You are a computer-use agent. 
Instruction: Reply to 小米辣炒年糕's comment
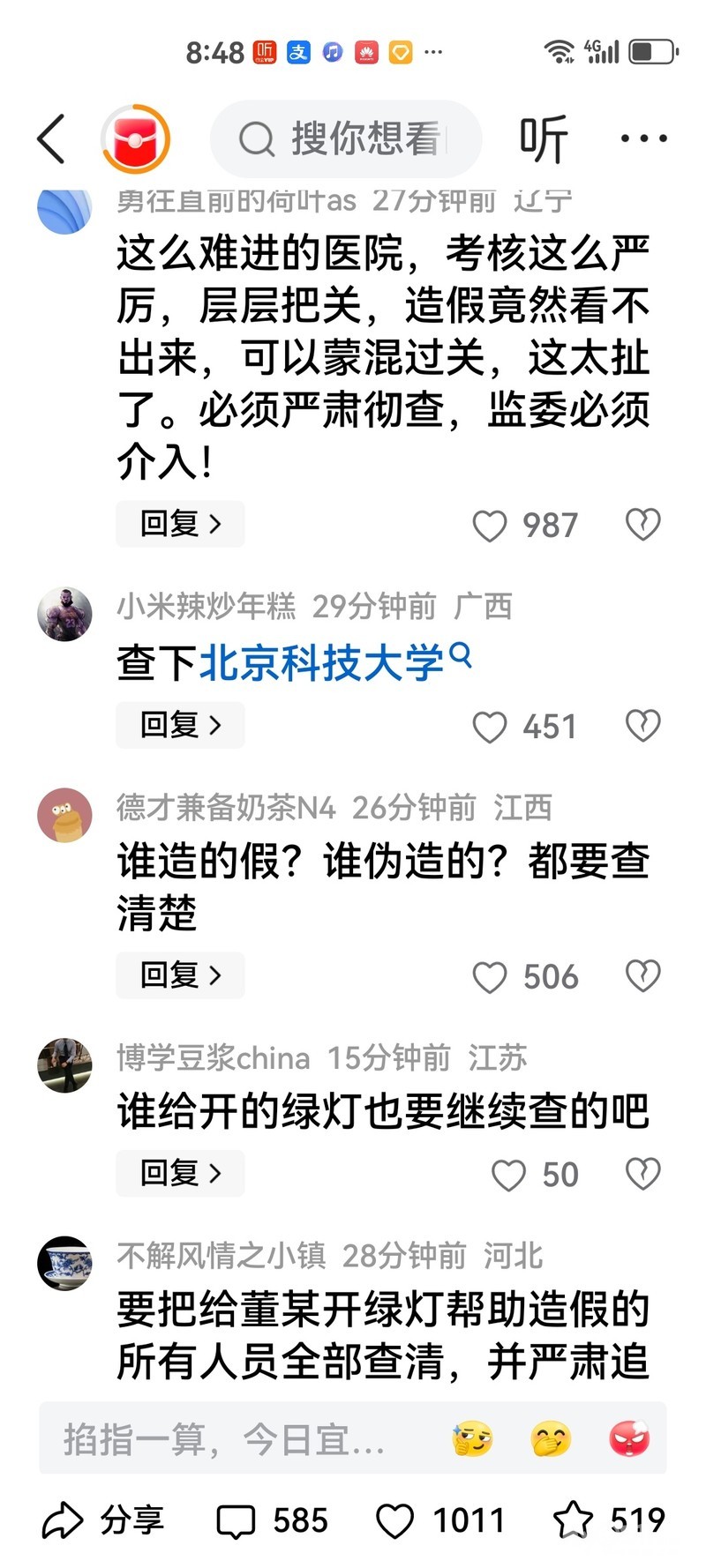click(x=180, y=725)
